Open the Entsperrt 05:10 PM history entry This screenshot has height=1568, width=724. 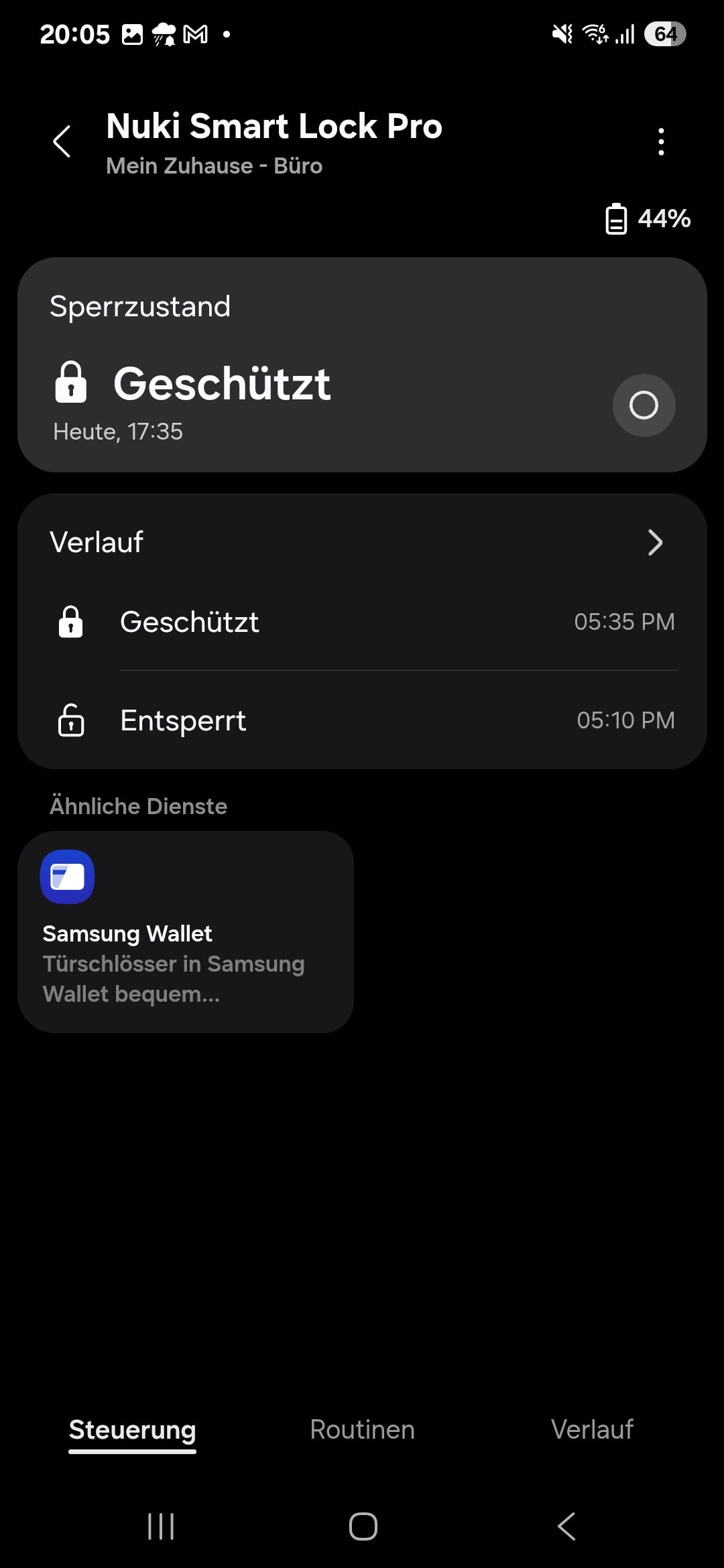362,720
